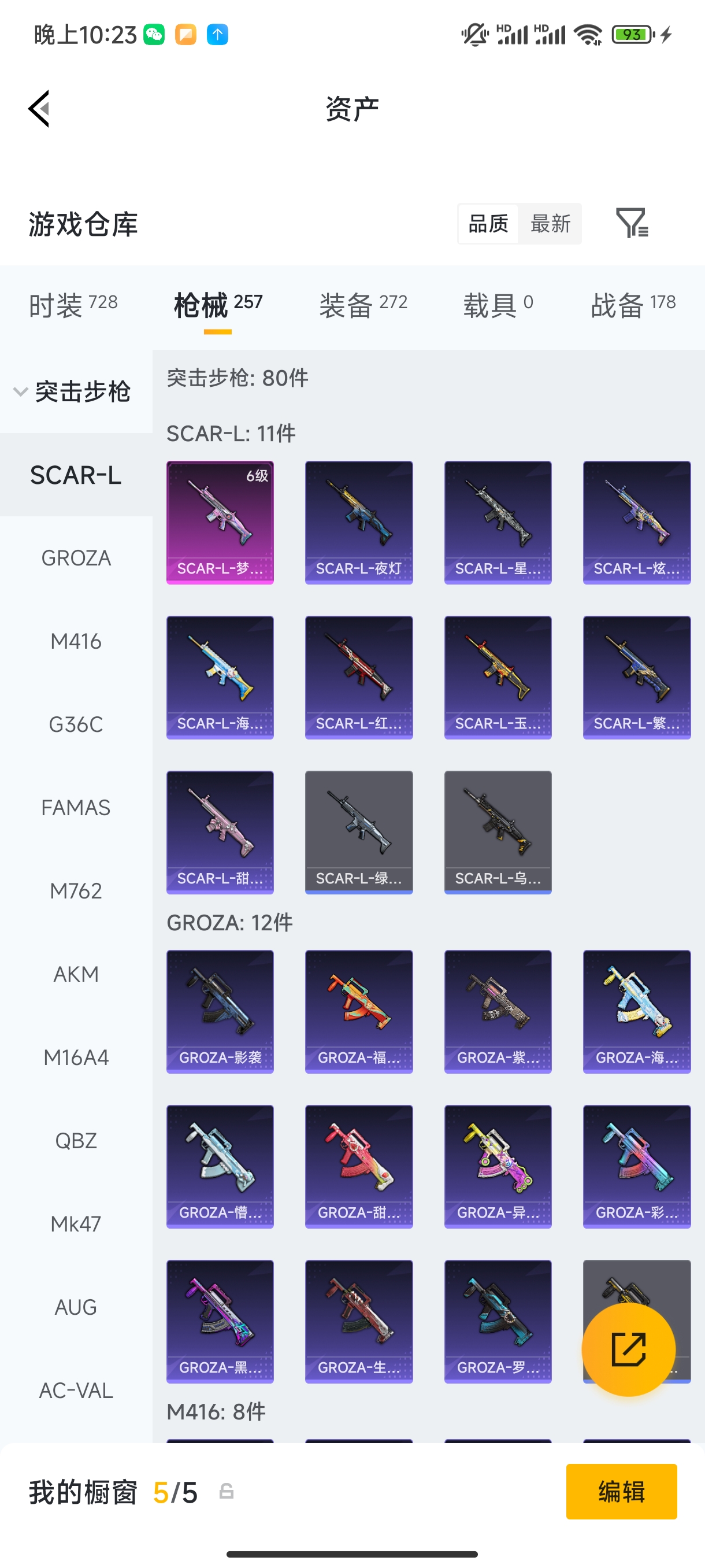The width and height of the screenshot is (705, 1568).
Task: Switch to the 战备 tab
Action: 633,304
